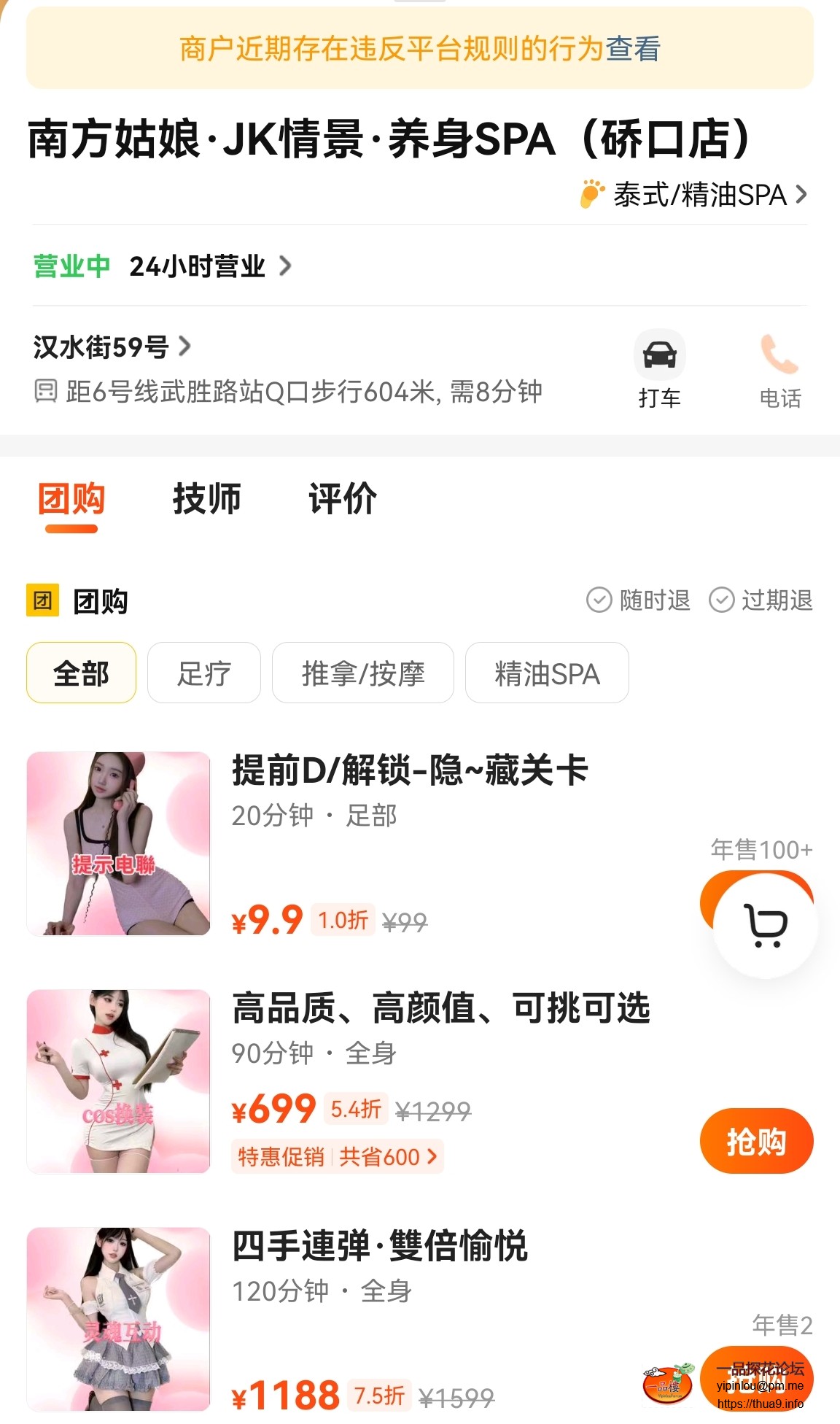Viewport: 840px width, 1424px height.
Task: Tap 抢购 for the ¥699 deal
Action: [756, 1141]
